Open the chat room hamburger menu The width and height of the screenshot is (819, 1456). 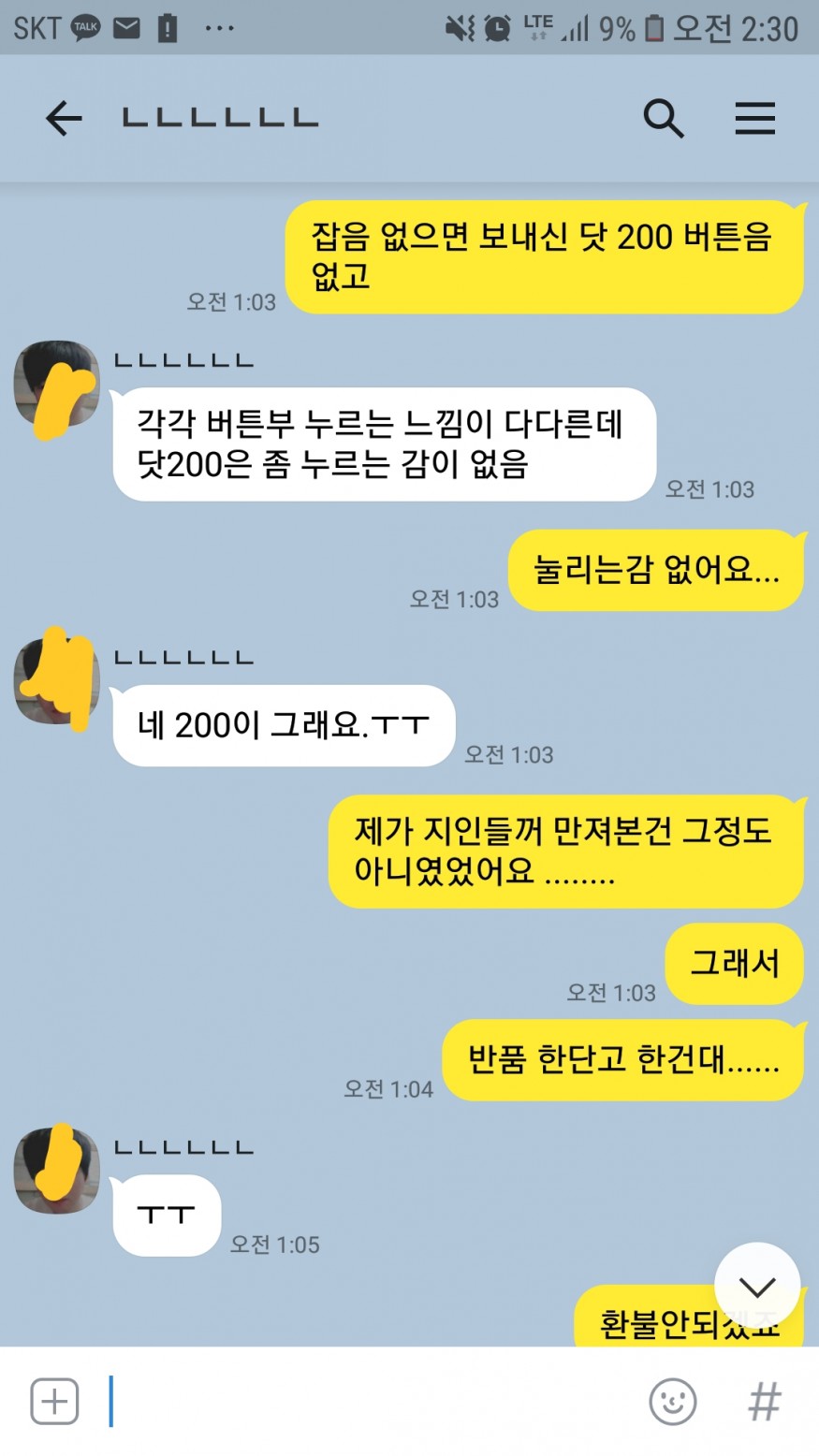click(x=754, y=119)
